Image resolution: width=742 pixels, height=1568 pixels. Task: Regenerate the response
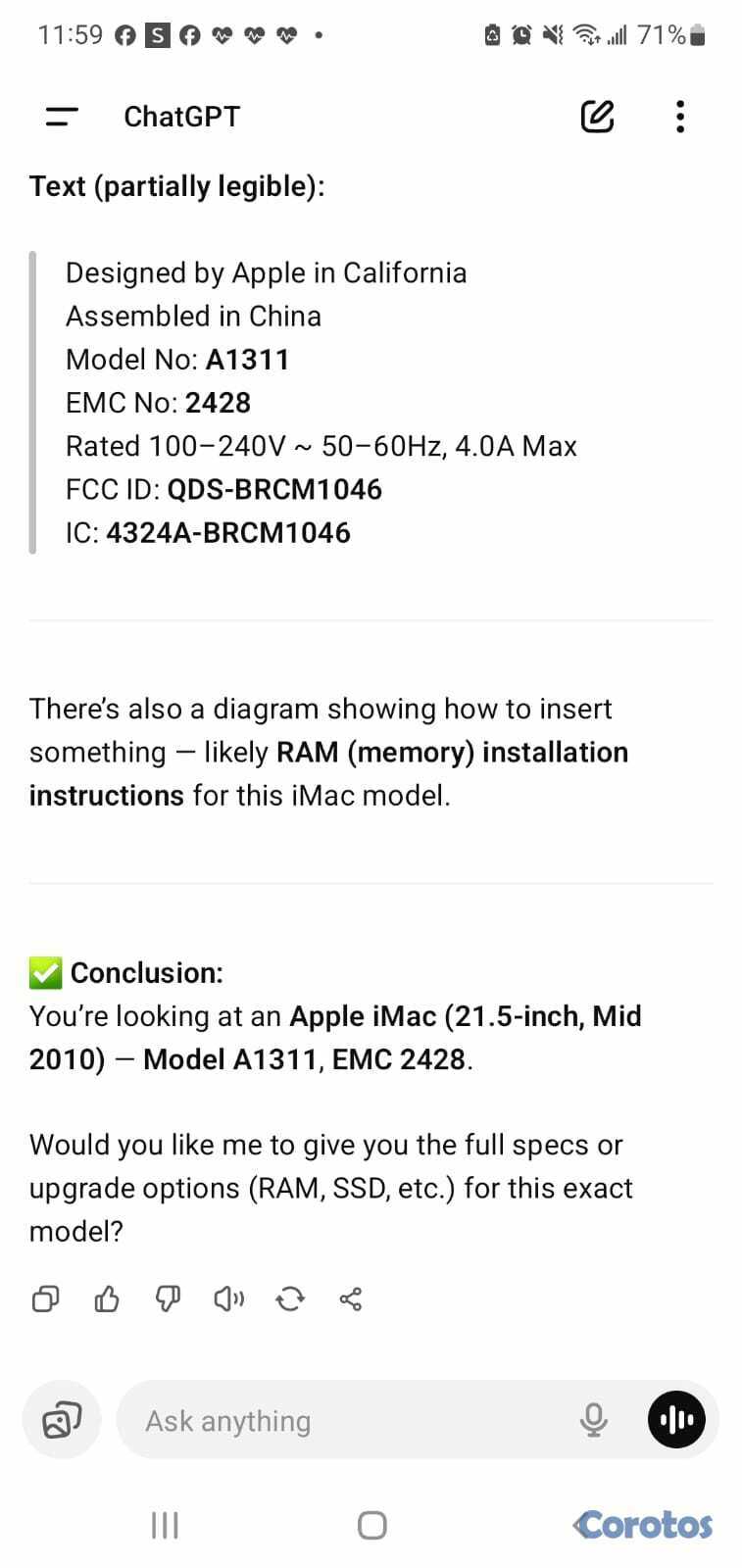(290, 1299)
